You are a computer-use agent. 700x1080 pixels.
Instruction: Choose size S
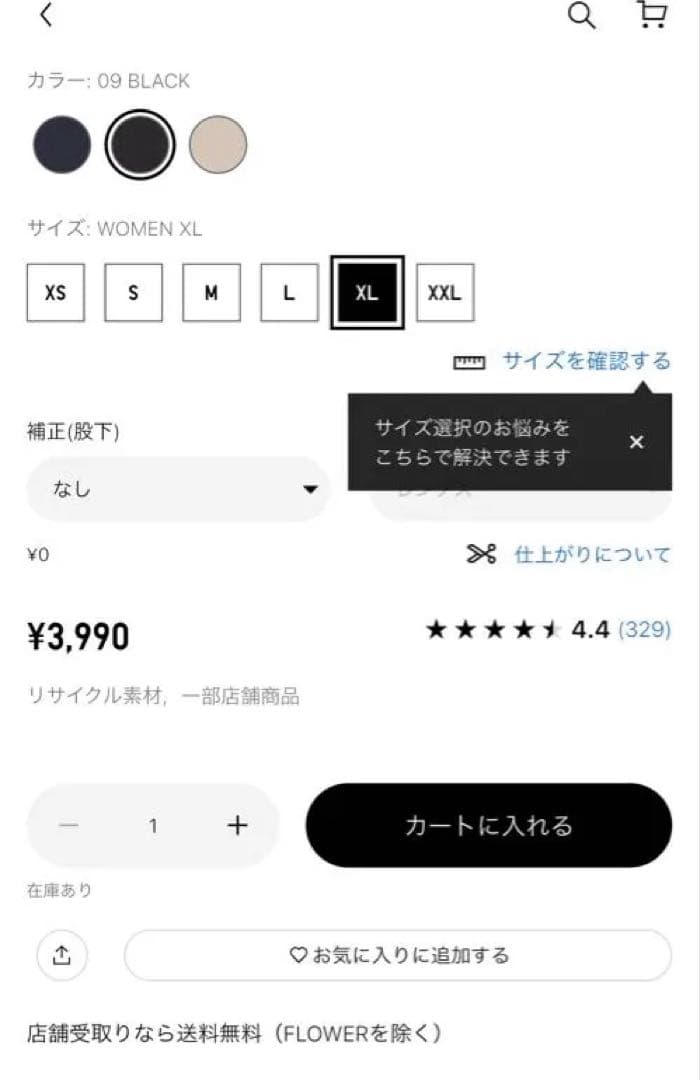pos(133,293)
